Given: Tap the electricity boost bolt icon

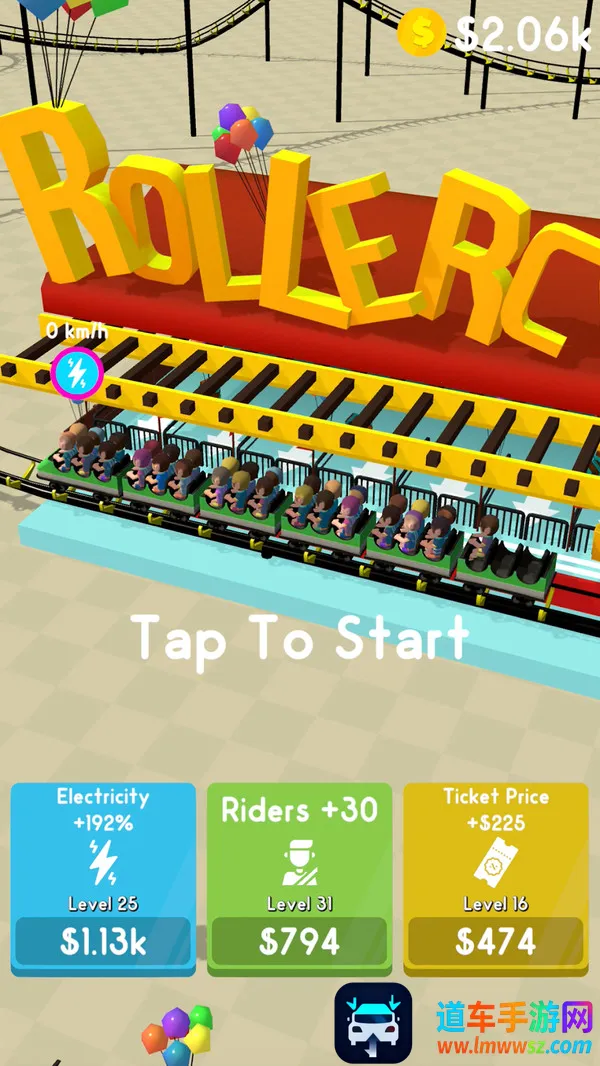Looking at the screenshot, I should (x=76, y=372).
